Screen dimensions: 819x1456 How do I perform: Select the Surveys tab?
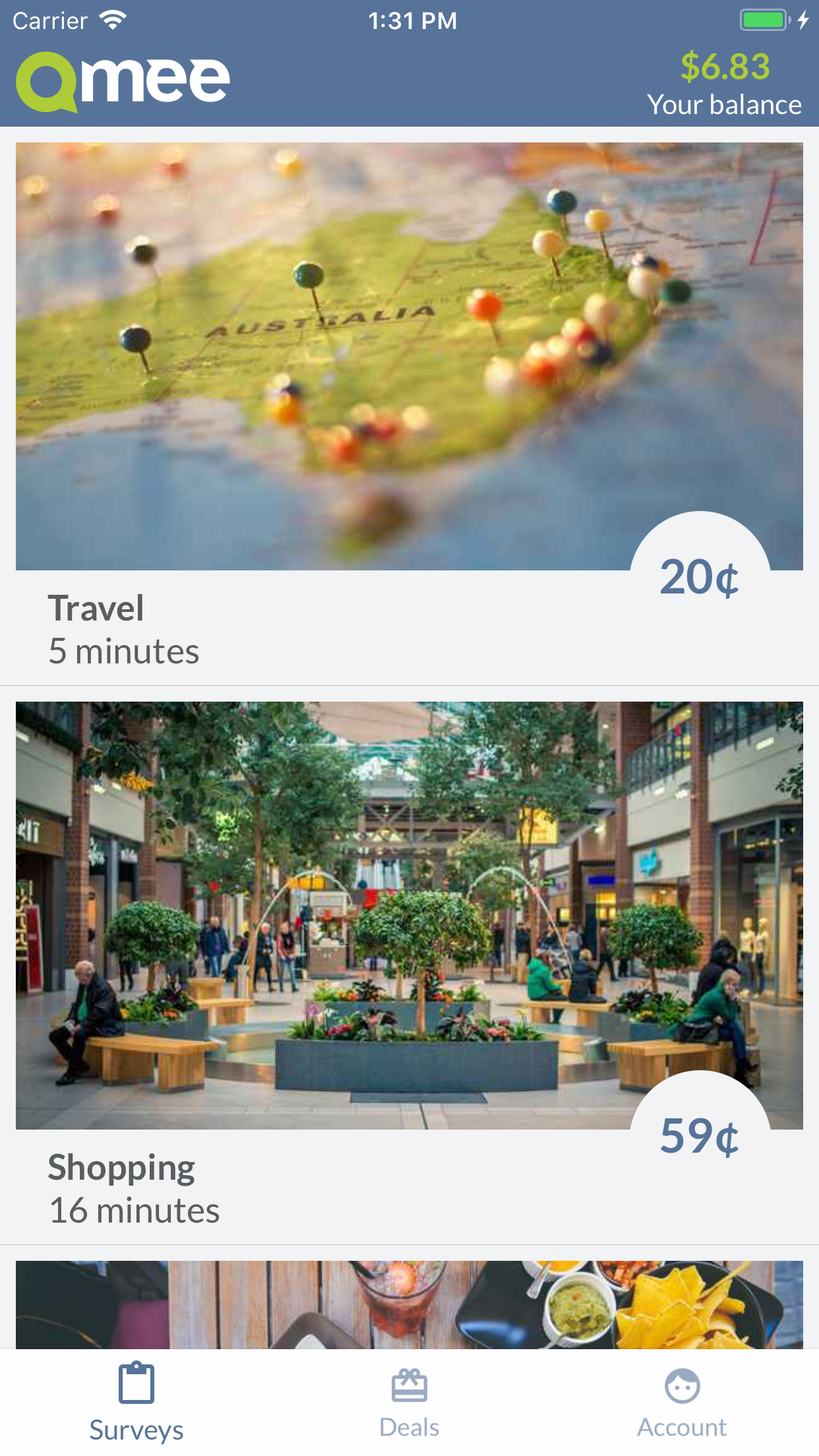tap(136, 1402)
